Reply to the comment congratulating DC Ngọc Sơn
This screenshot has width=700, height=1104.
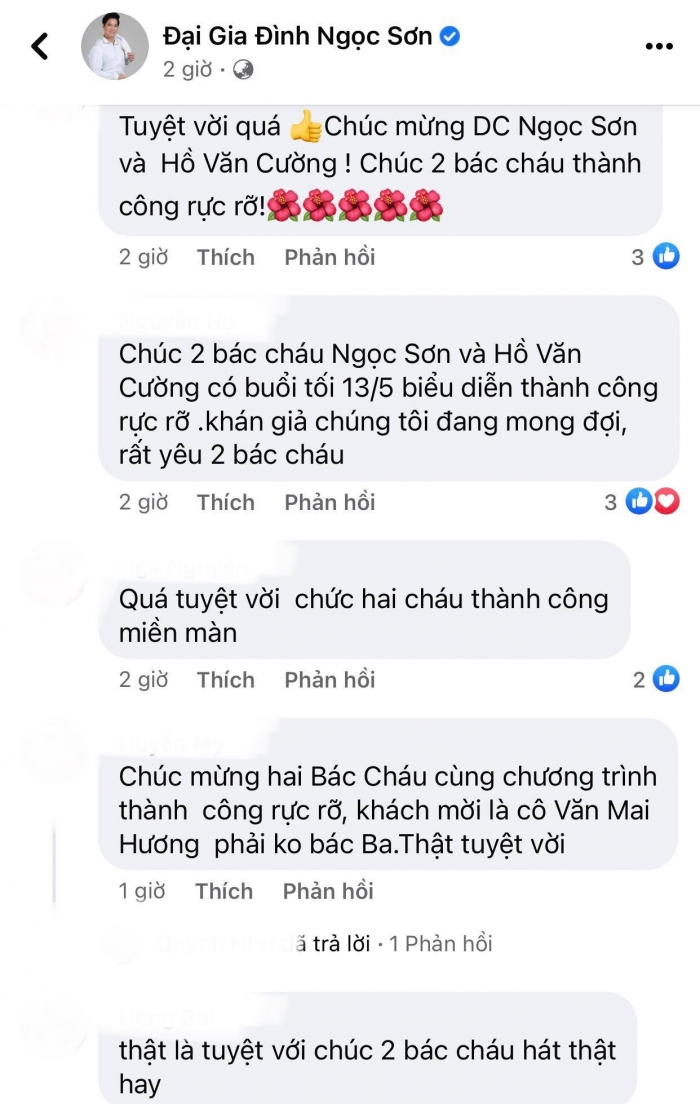click(x=329, y=257)
